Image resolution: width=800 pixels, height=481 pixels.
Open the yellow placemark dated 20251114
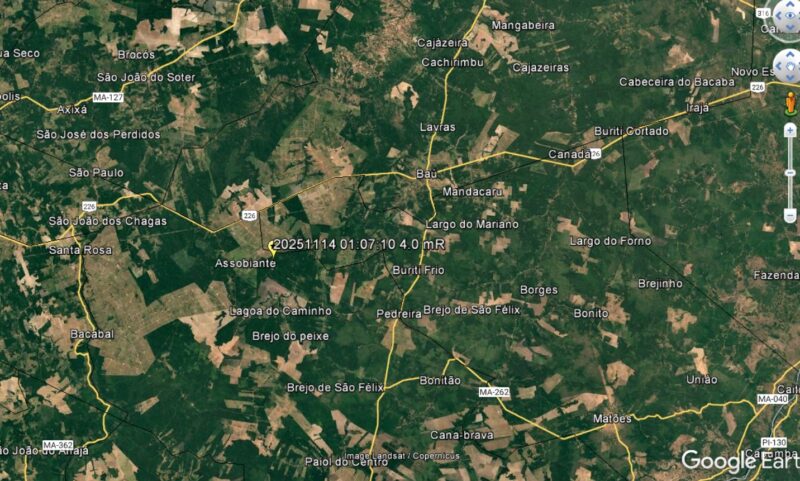271,245
